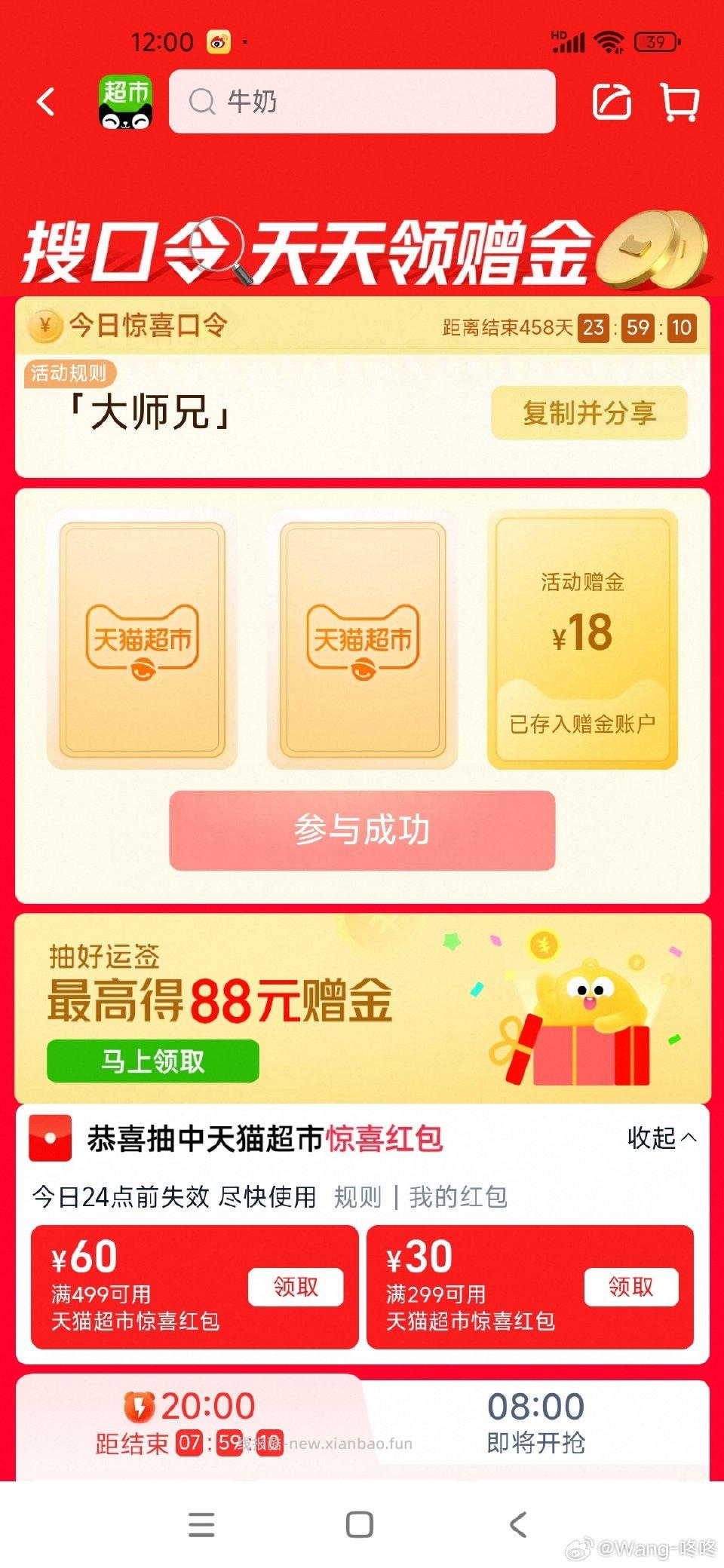
Task: Claim the ¥60 red packet with 领取
Action: pyautogui.click(x=296, y=1287)
